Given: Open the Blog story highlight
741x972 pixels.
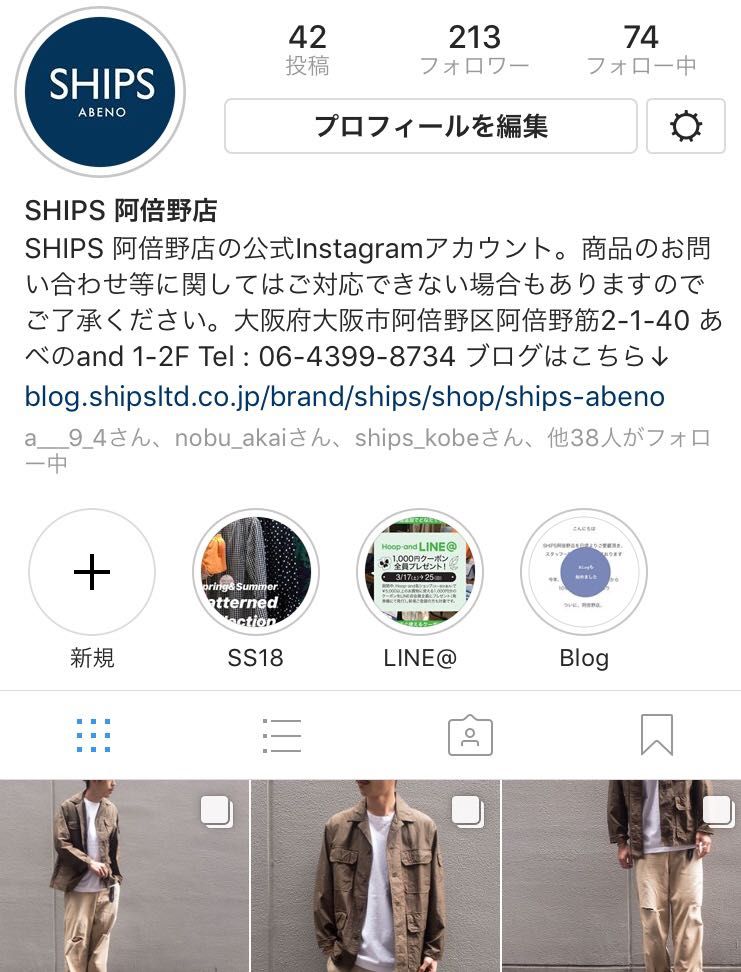Looking at the screenshot, I should pos(584,572).
